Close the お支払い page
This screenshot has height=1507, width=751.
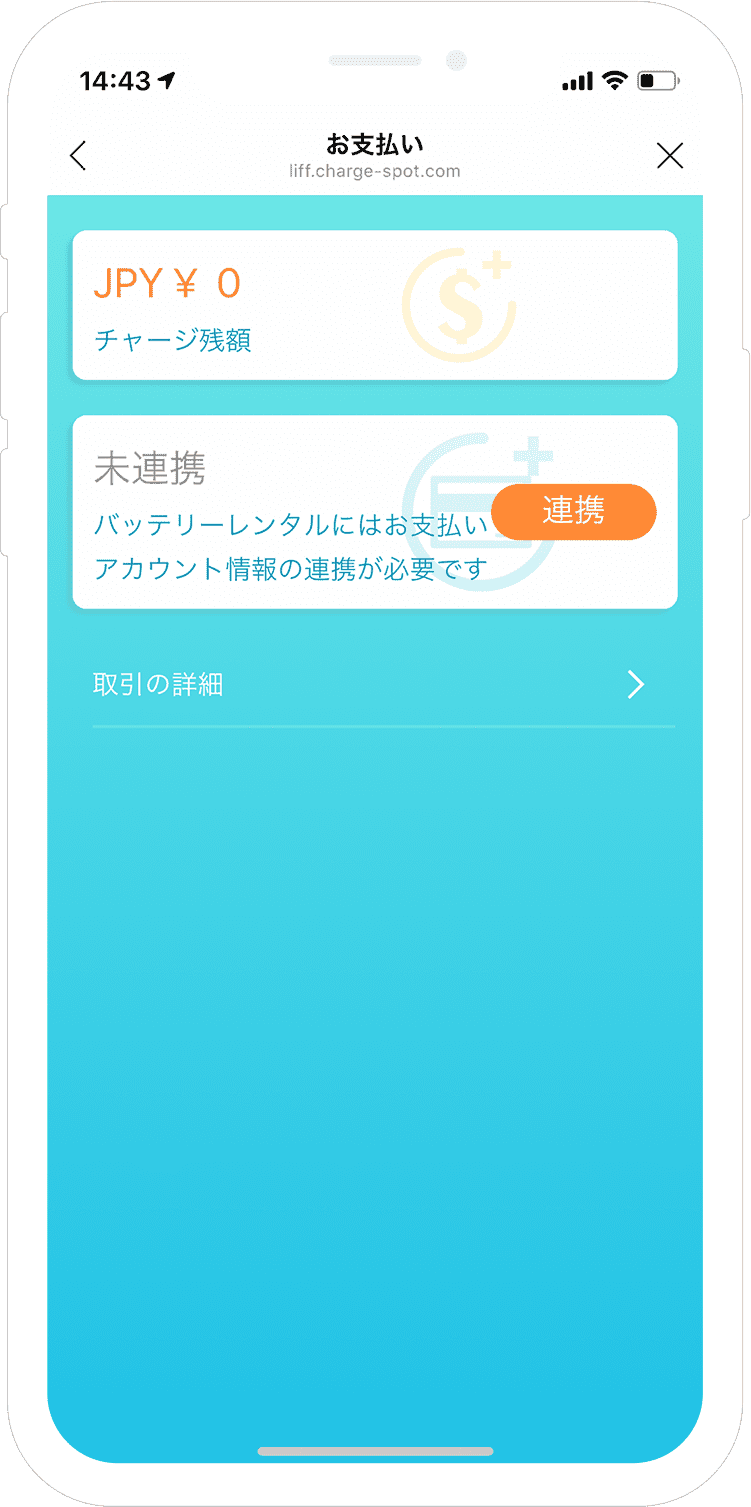click(x=669, y=155)
